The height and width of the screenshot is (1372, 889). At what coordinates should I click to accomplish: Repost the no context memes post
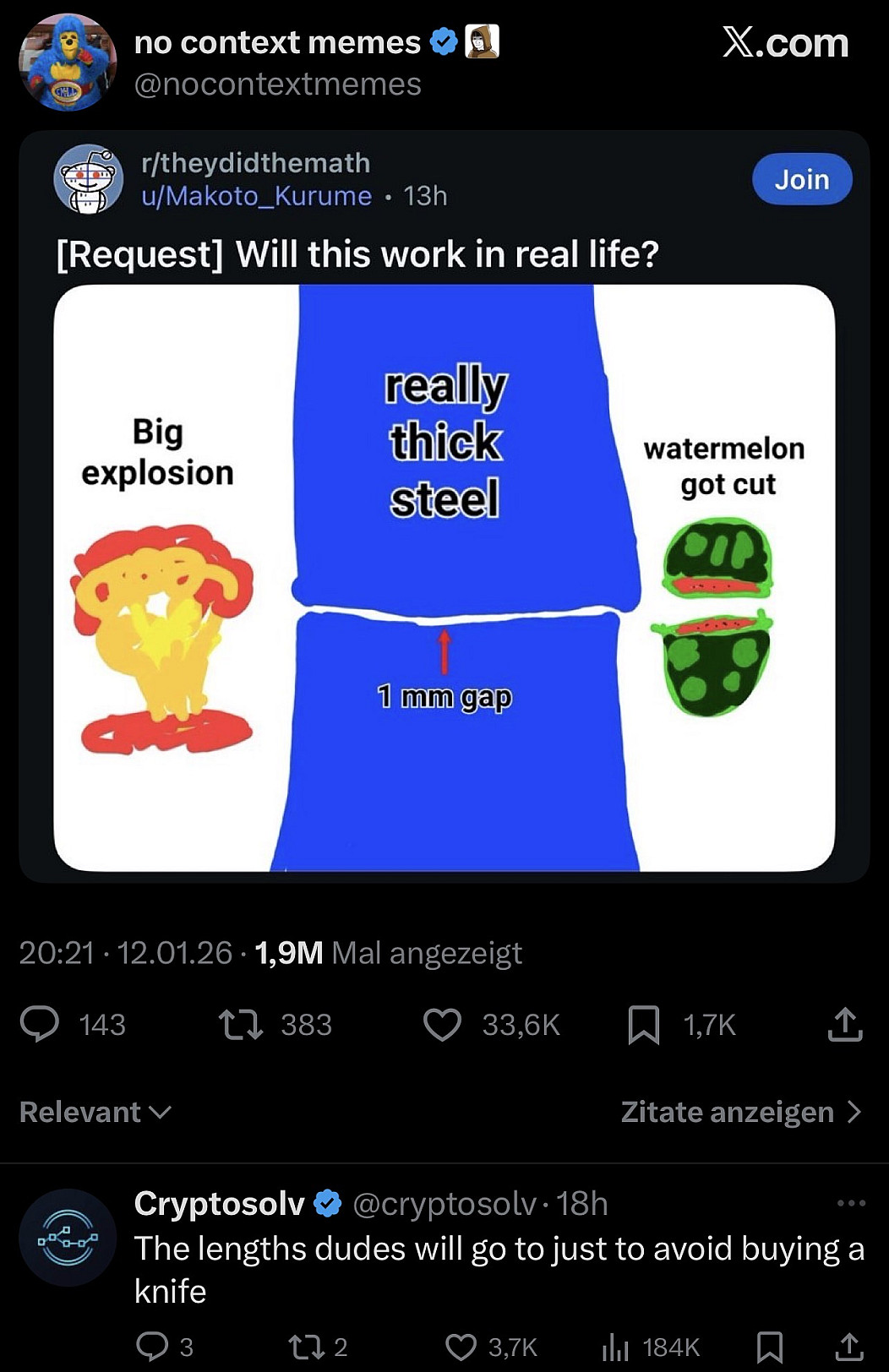point(241,1024)
